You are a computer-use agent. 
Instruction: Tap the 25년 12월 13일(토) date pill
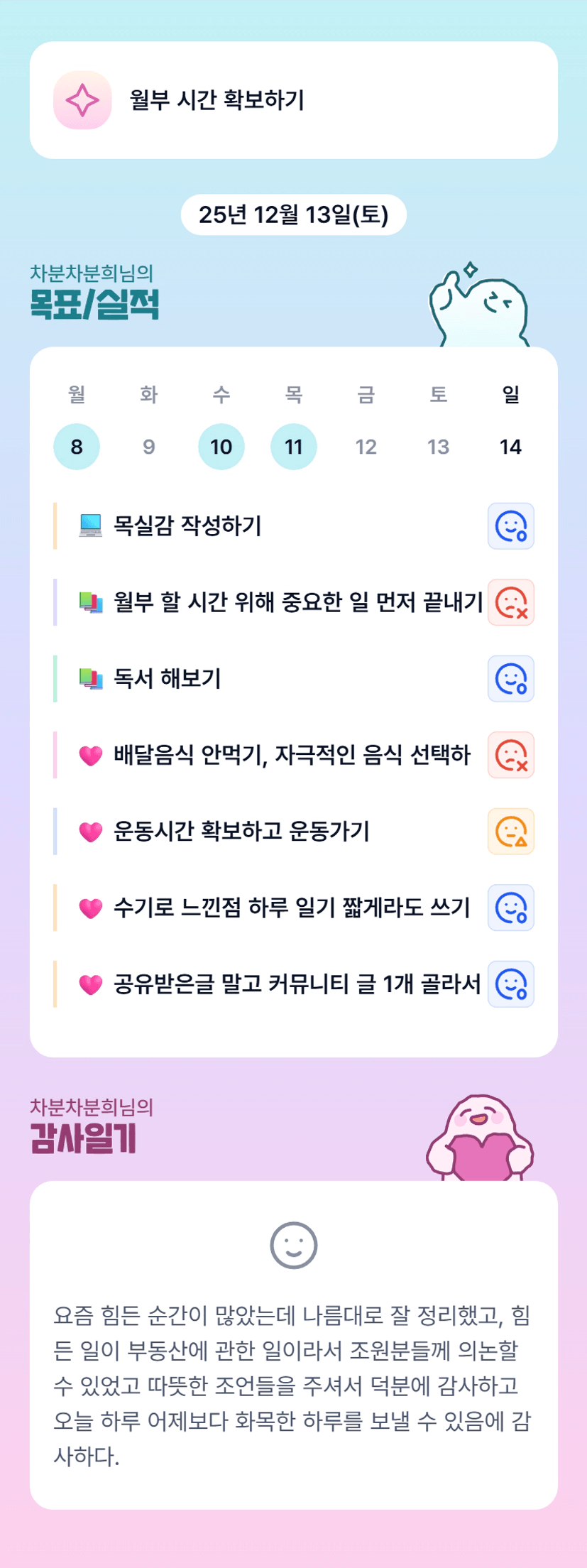pyautogui.click(x=293, y=214)
